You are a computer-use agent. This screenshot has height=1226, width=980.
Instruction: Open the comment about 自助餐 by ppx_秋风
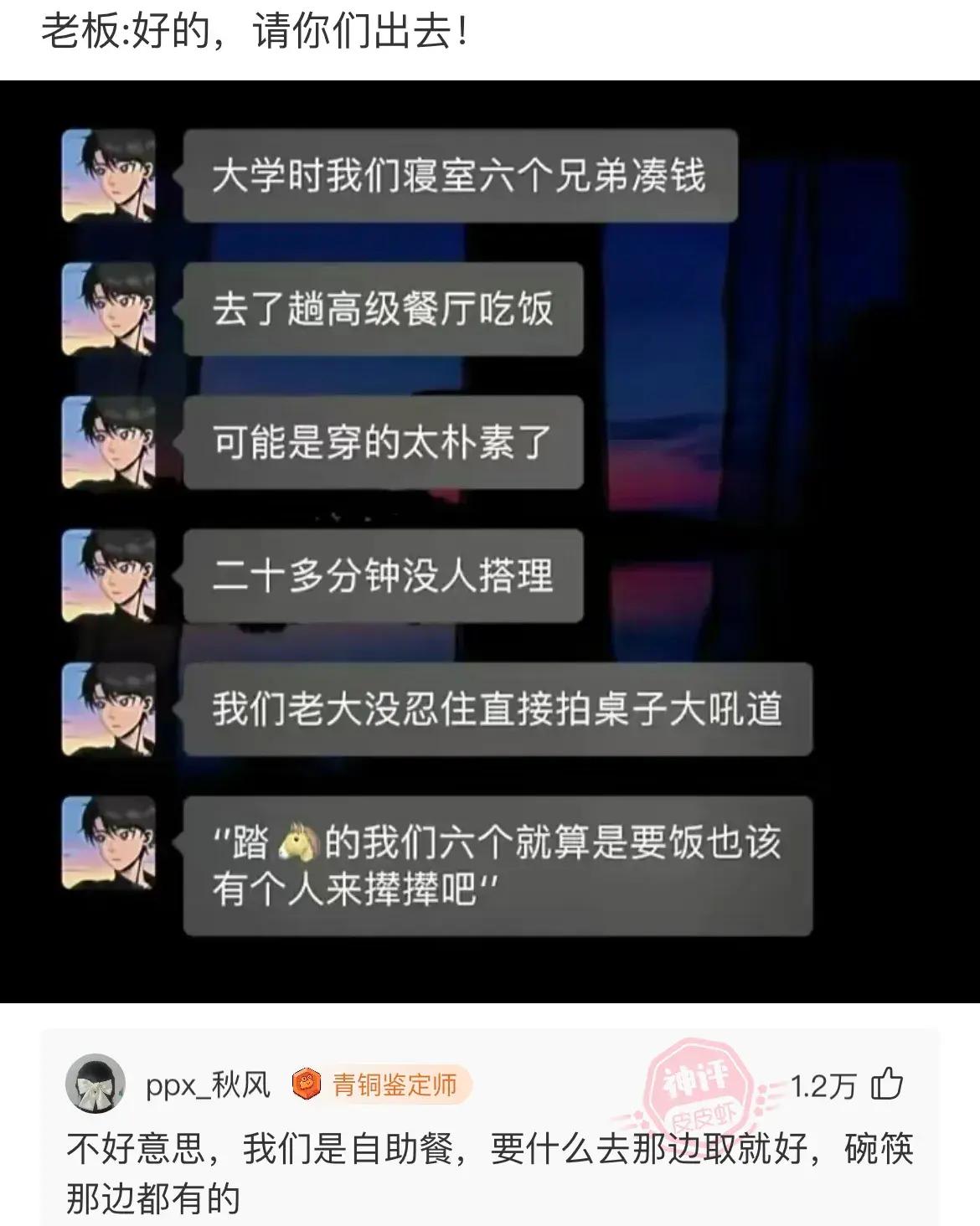click(x=489, y=1172)
